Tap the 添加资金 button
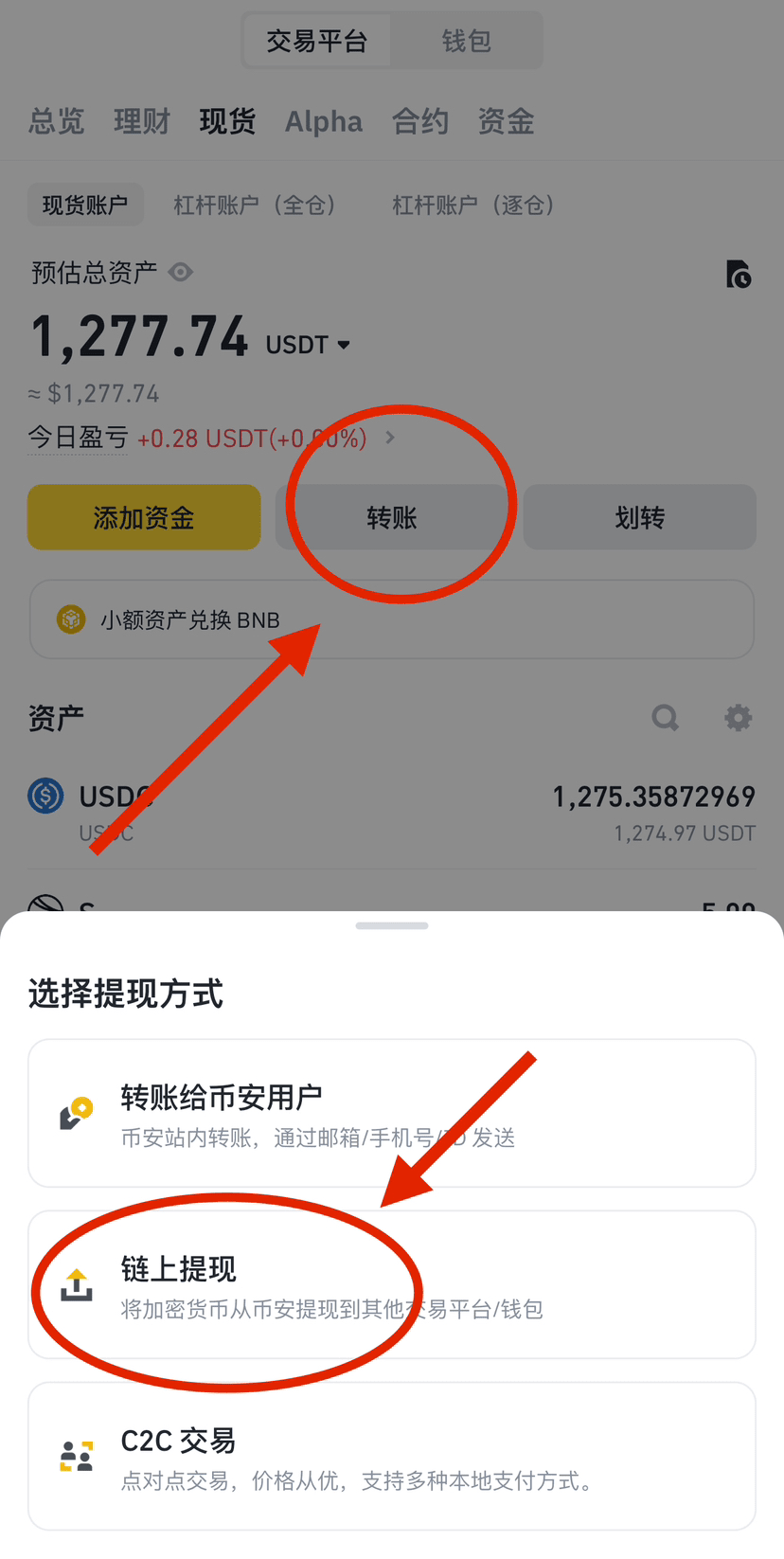Viewport: 784px width, 1559px height. click(144, 517)
